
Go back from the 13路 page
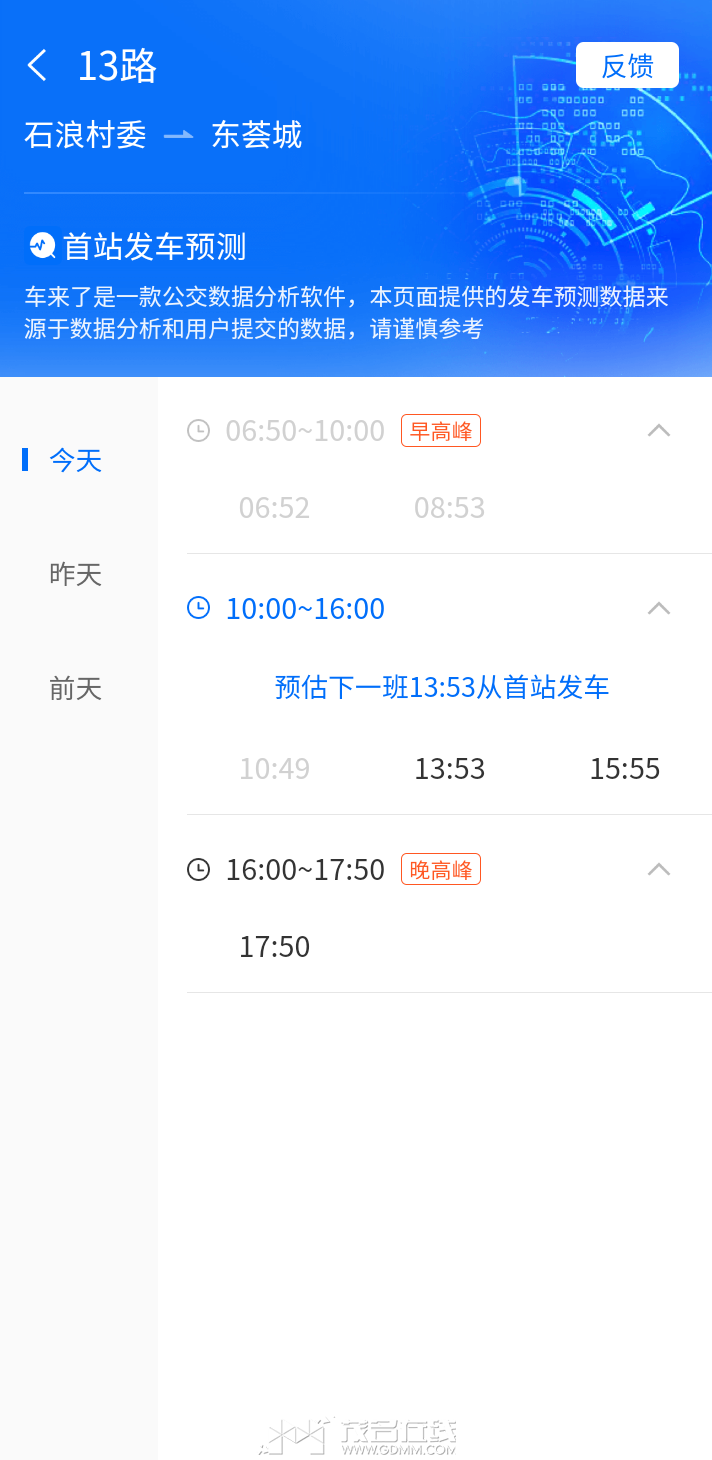coord(38,66)
